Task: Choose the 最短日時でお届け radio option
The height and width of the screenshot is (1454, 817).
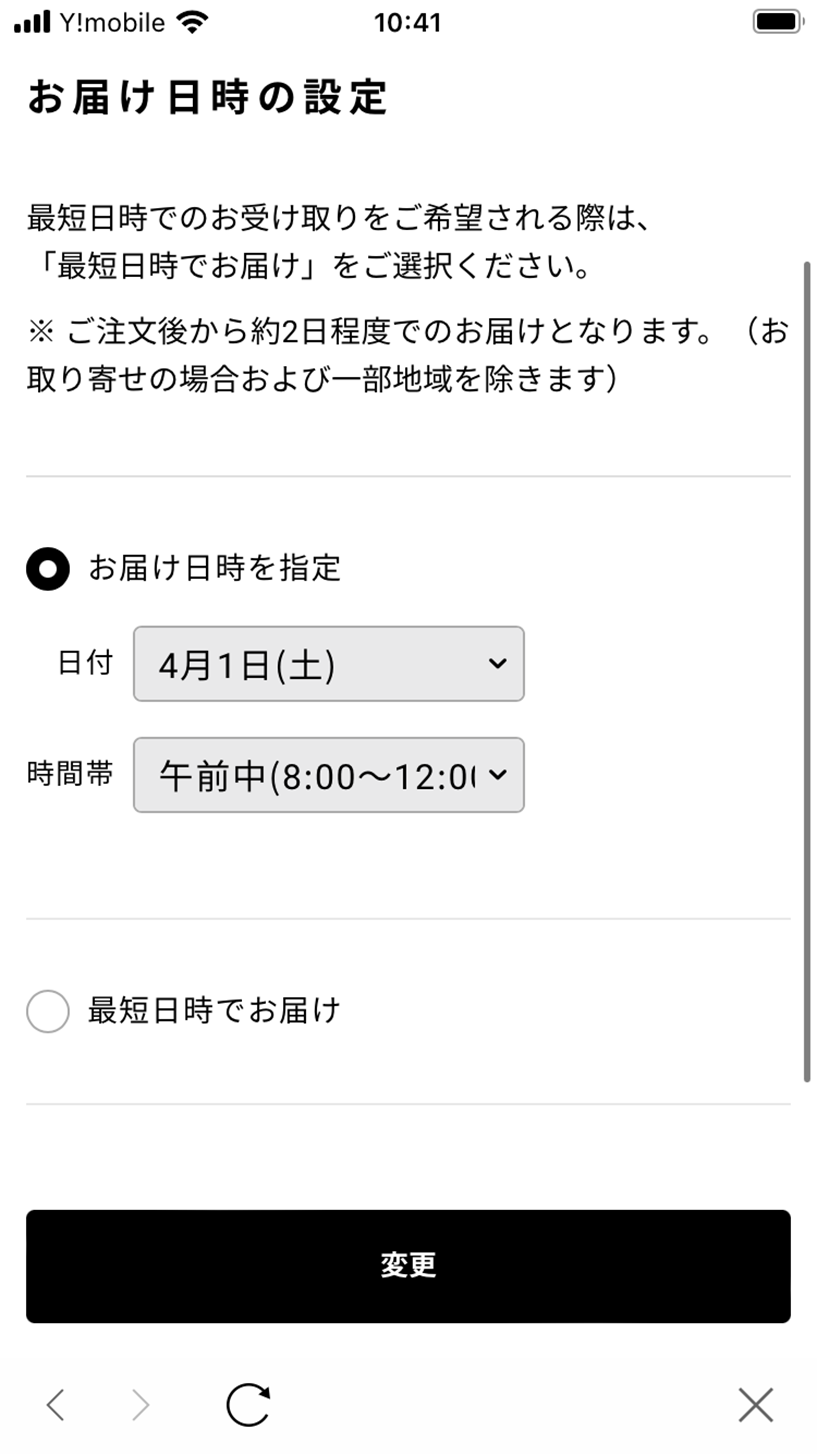Action: coord(48,1011)
